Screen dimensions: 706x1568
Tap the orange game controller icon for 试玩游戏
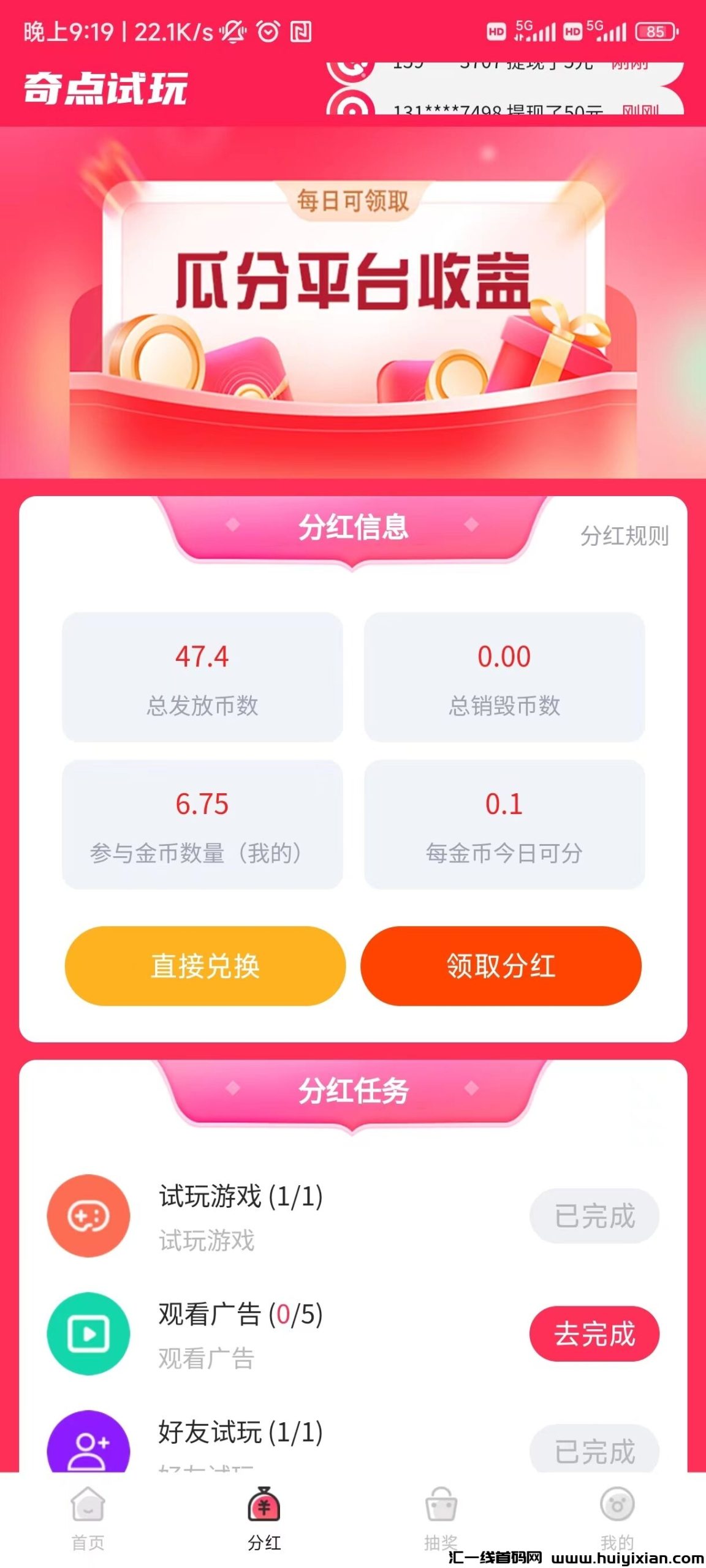tap(89, 1216)
